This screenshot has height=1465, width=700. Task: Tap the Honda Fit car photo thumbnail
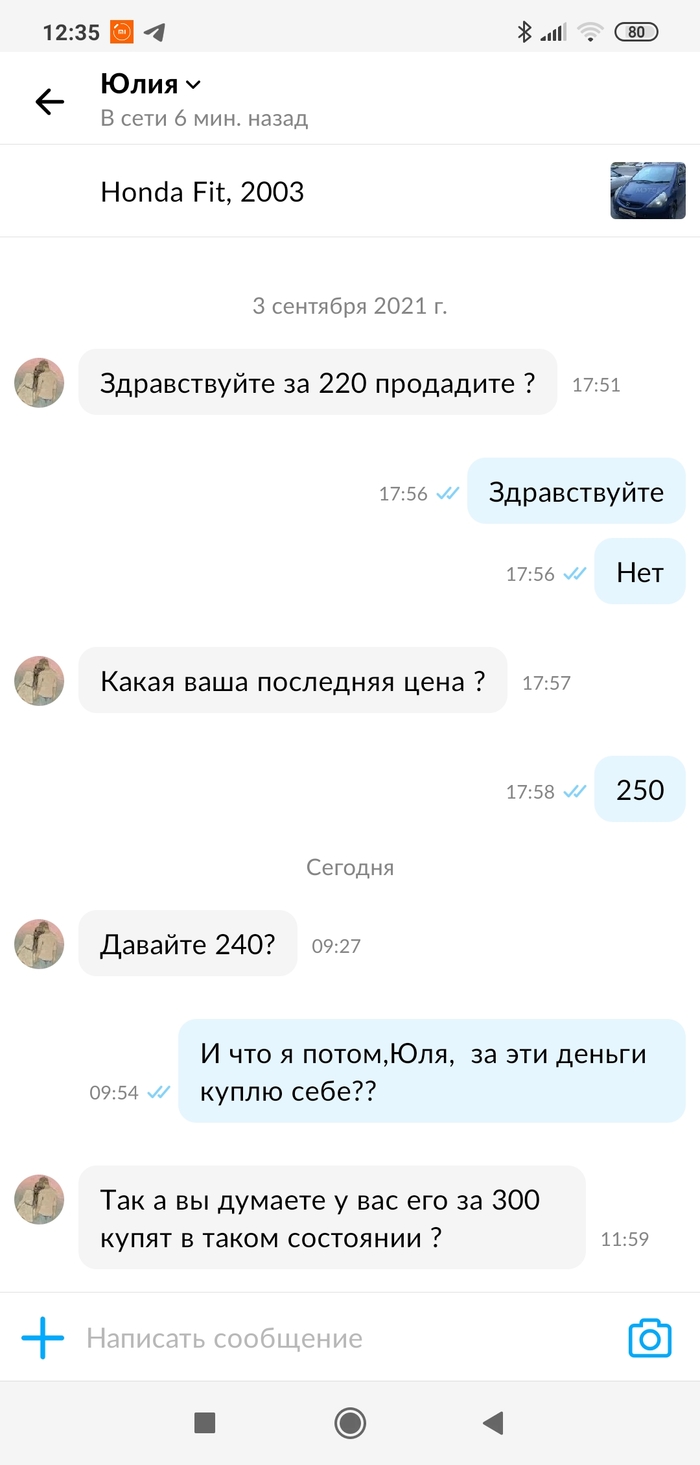click(x=648, y=191)
